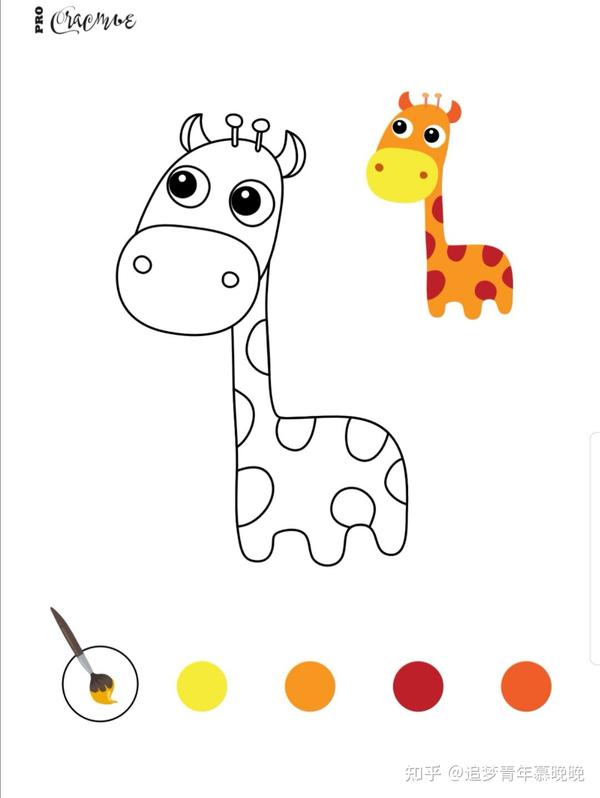Select the yellow color swatch
Viewport: 600px width, 798px height.
point(202,686)
